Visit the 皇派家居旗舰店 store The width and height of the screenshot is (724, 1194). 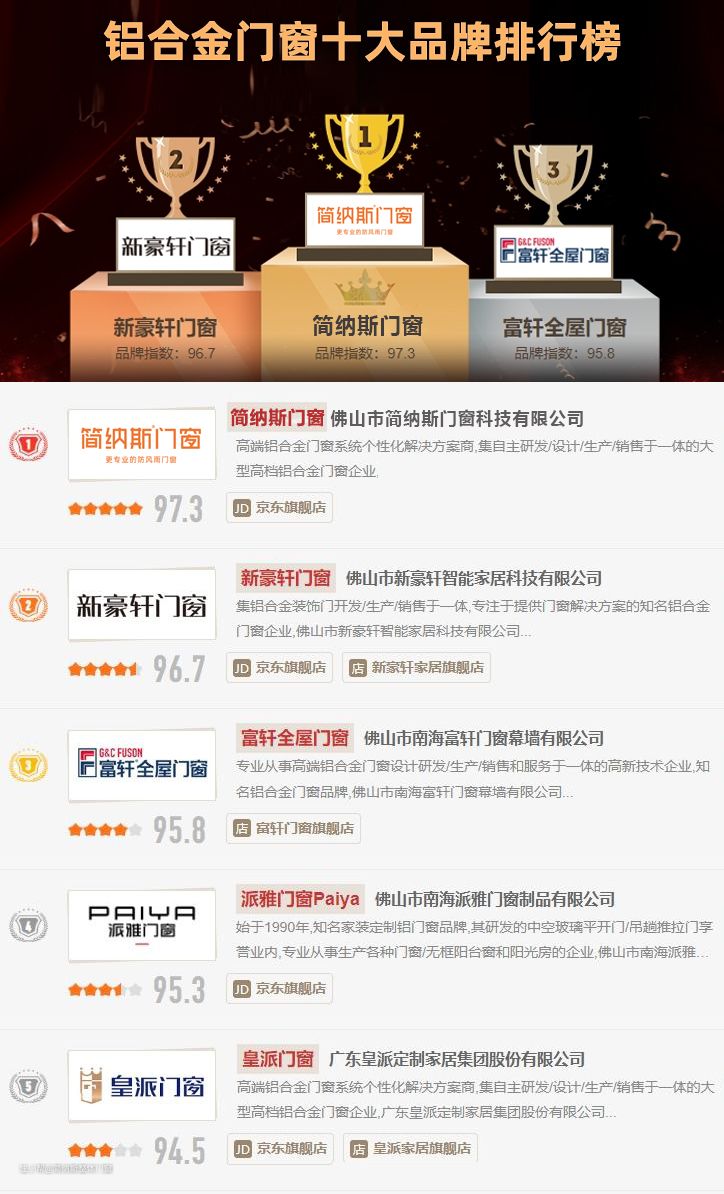click(410, 1148)
